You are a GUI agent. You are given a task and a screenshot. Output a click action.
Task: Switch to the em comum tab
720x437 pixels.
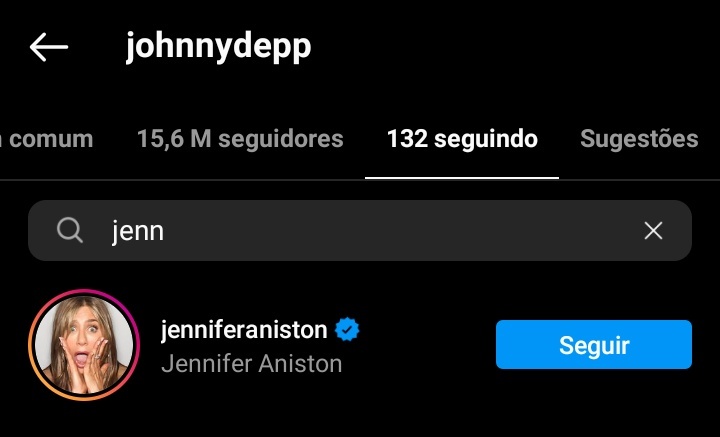pyautogui.click(x=48, y=139)
